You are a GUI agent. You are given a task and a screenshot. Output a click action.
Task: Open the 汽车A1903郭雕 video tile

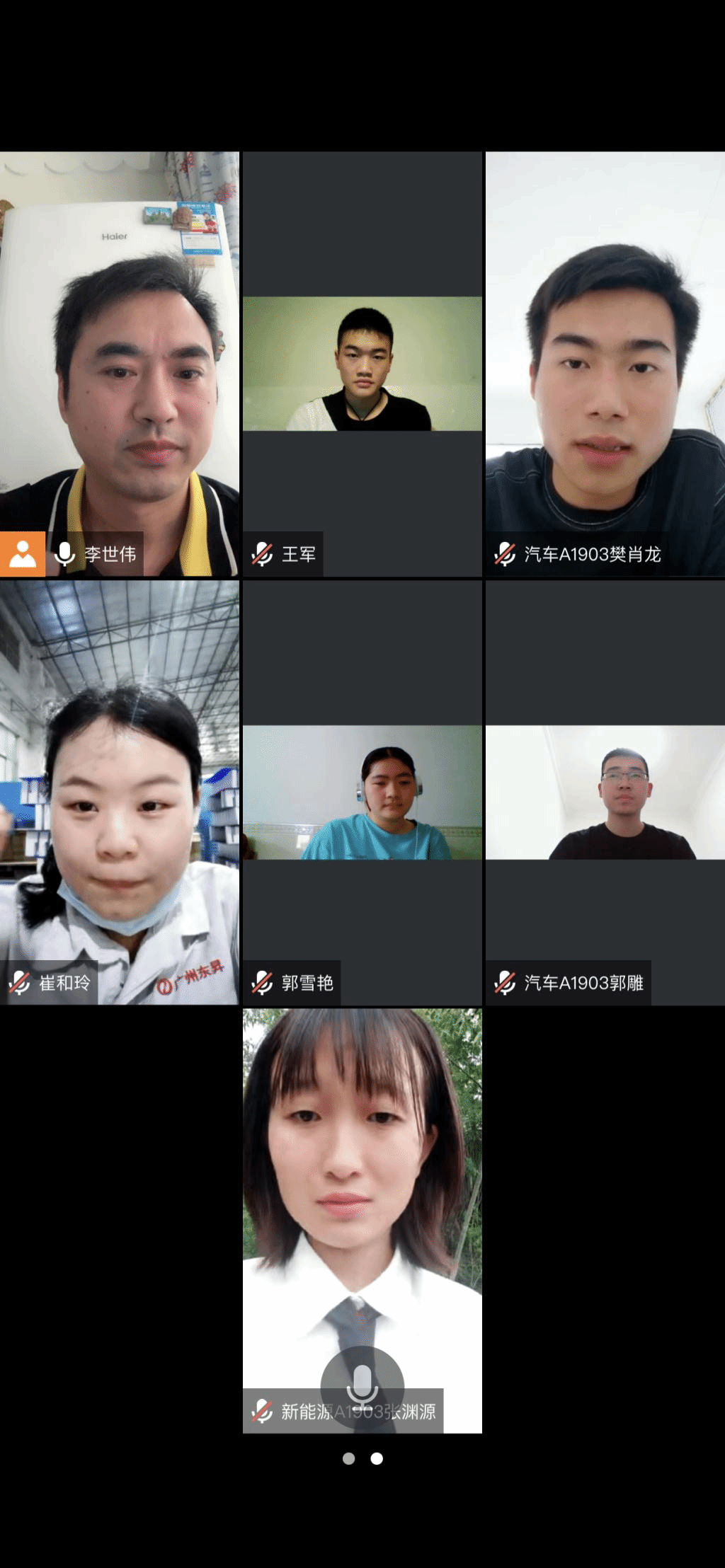605,792
